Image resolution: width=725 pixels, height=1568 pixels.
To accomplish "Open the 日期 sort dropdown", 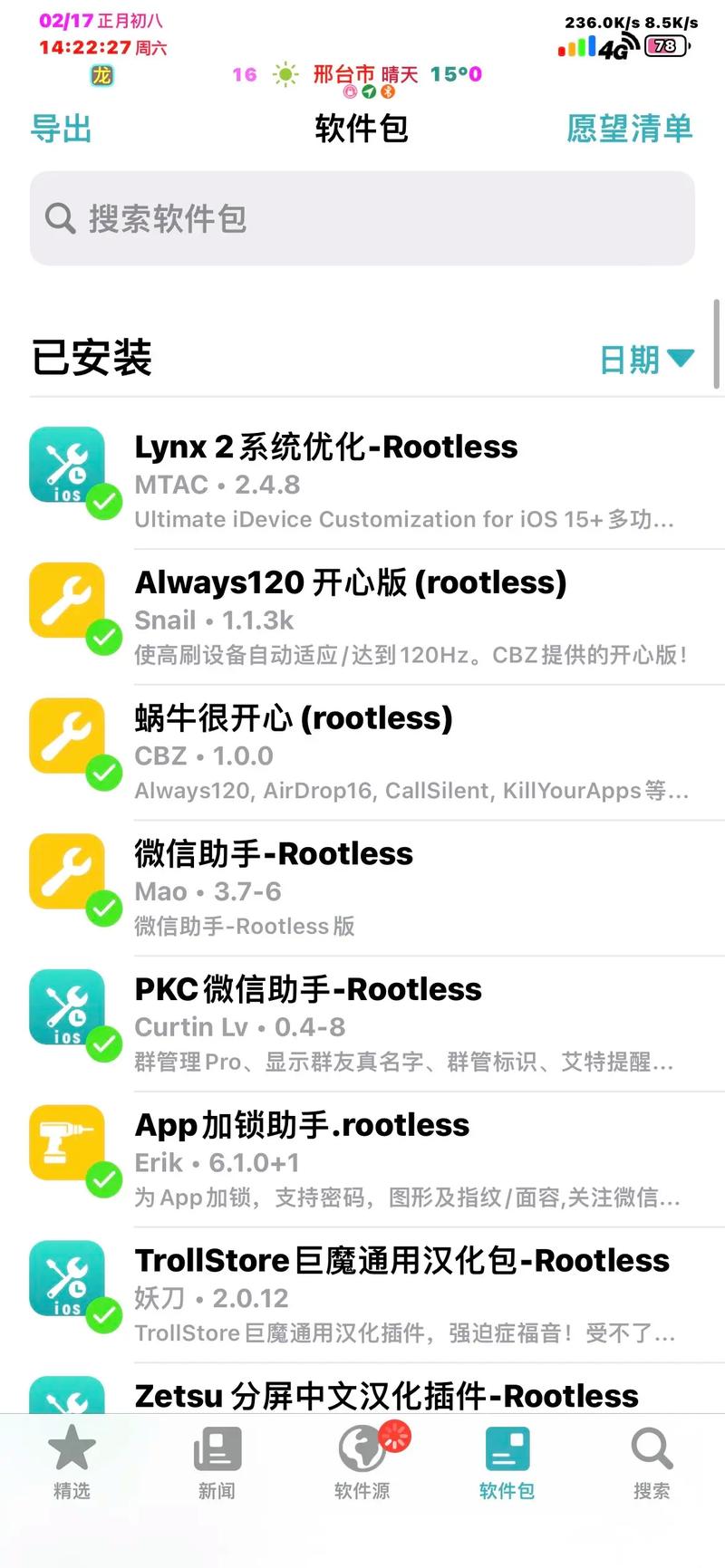I will [645, 359].
